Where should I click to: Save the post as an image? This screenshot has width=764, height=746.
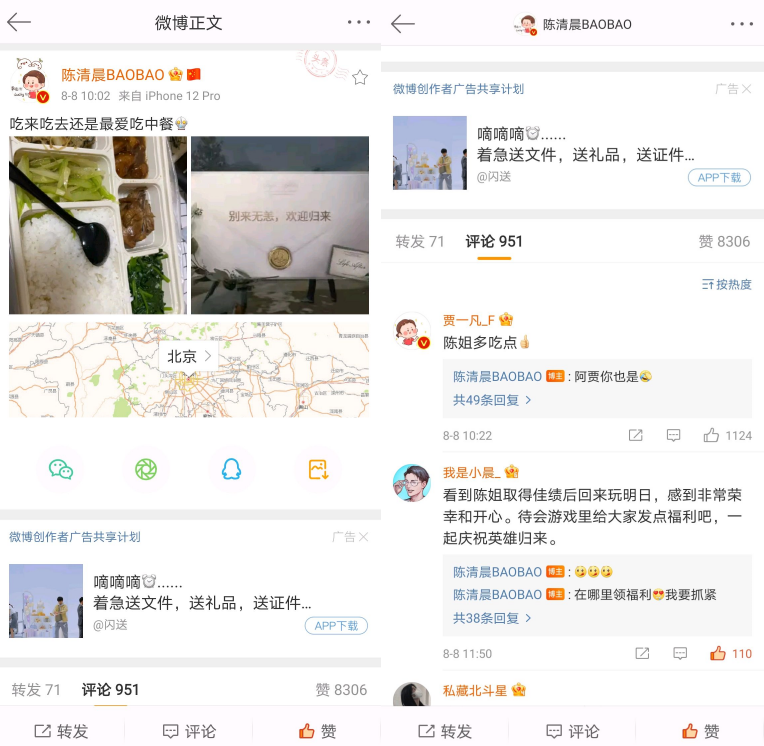318,470
